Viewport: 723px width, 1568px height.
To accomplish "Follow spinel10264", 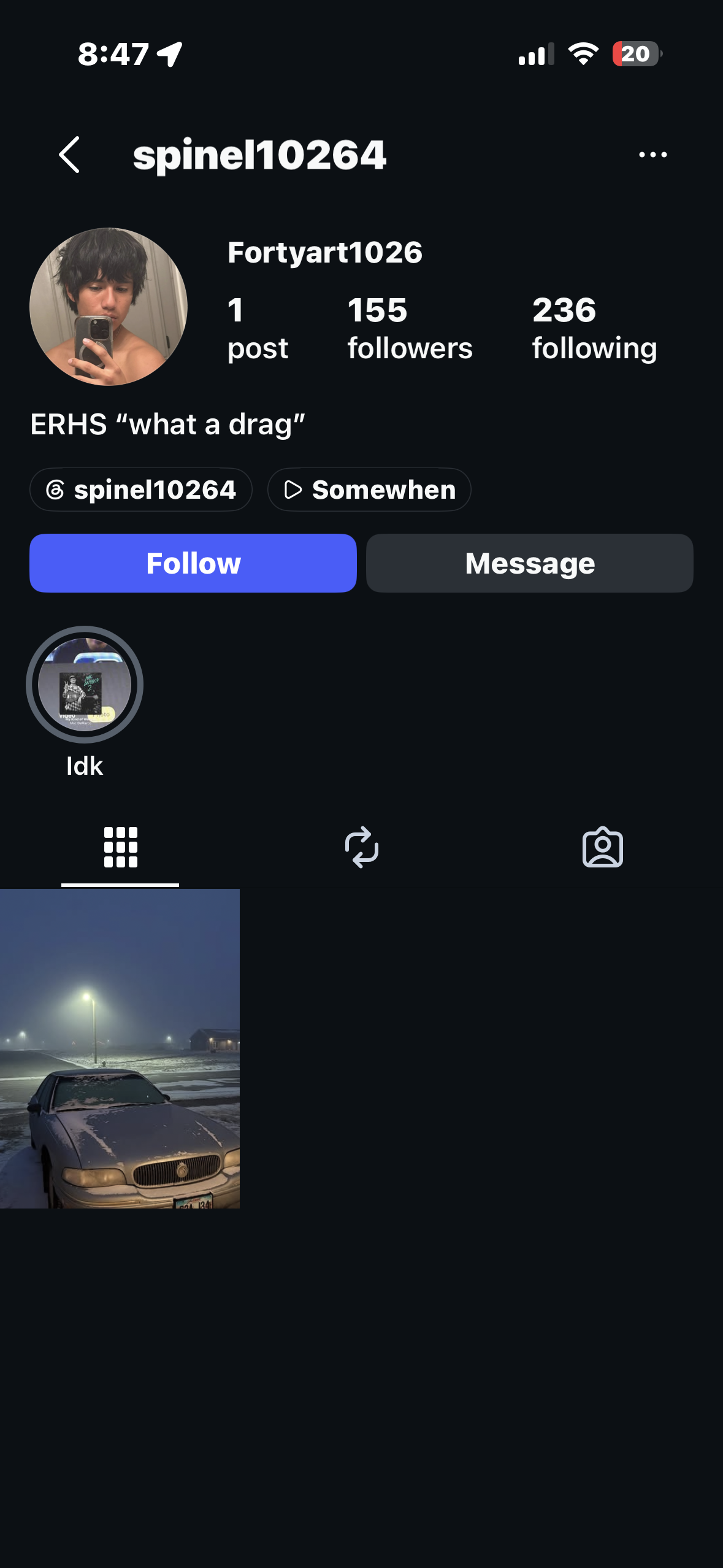I will 193,563.
